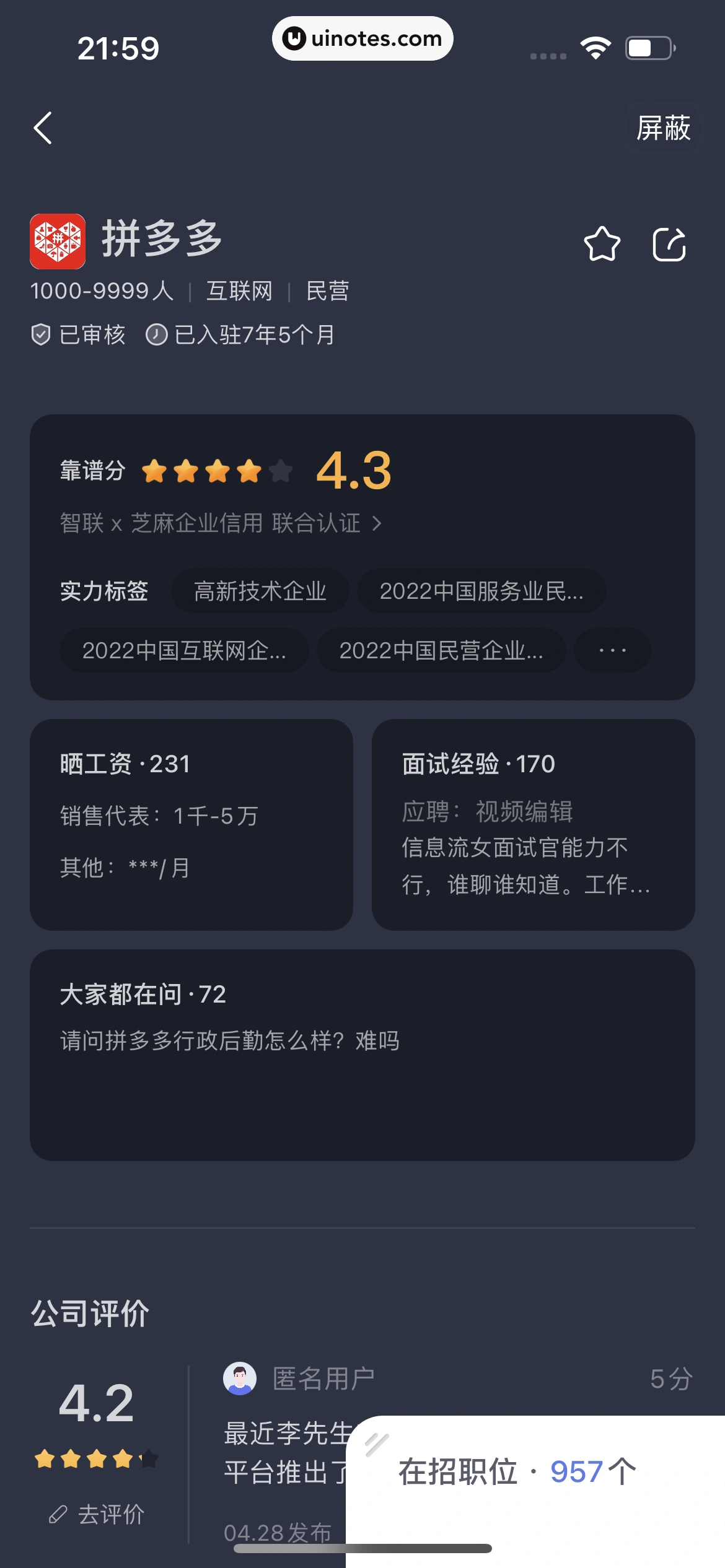Tap the 已入驻7年5个月 clock icon
This screenshot has width=725, height=1568.
(x=157, y=334)
